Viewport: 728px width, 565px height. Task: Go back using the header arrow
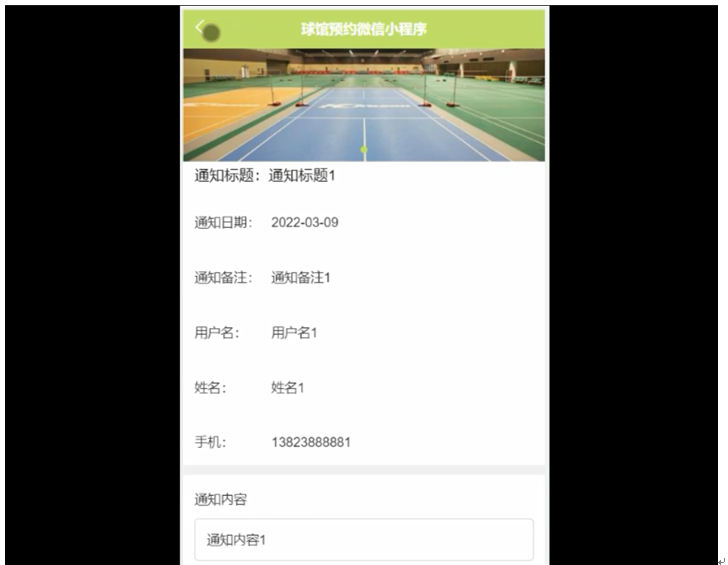tap(201, 27)
